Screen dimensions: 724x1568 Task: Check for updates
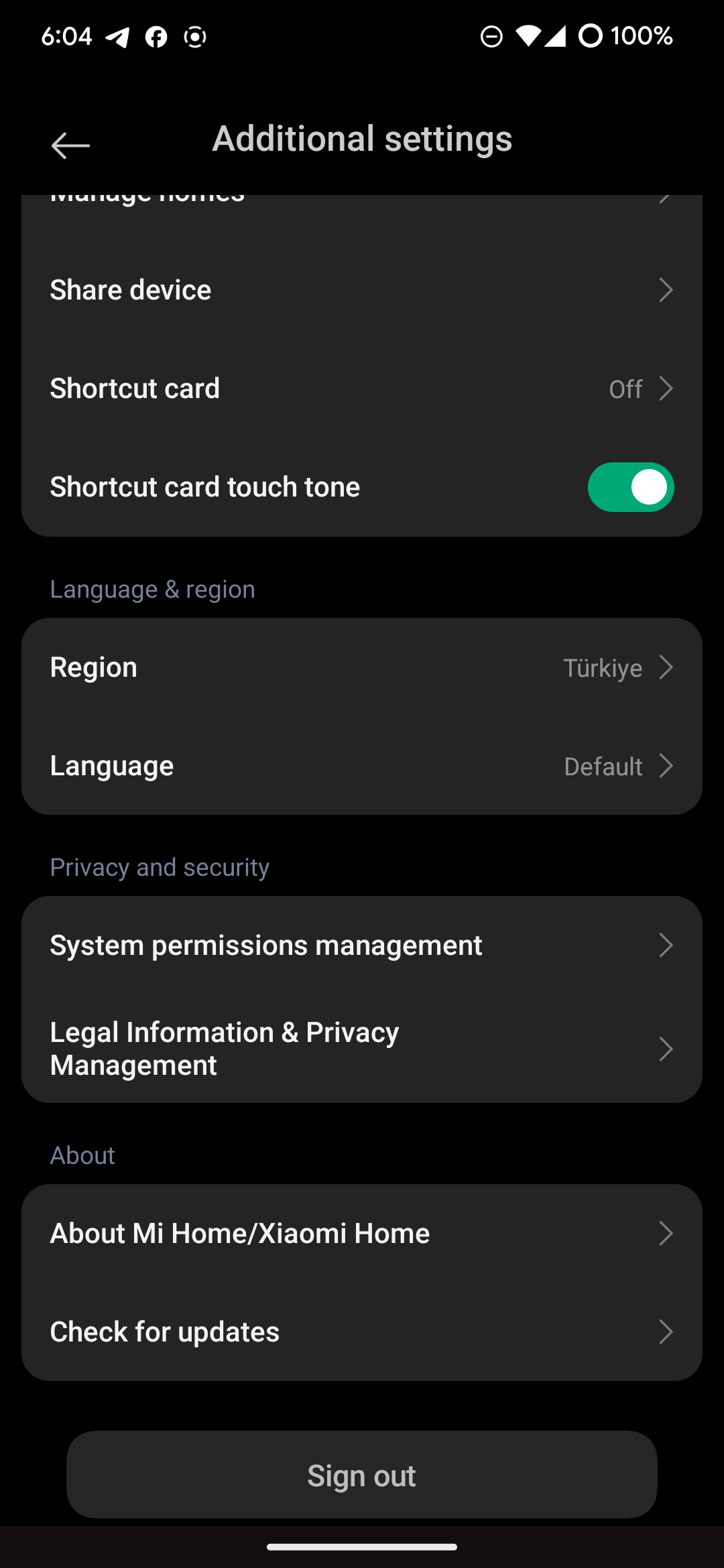coord(362,1332)
